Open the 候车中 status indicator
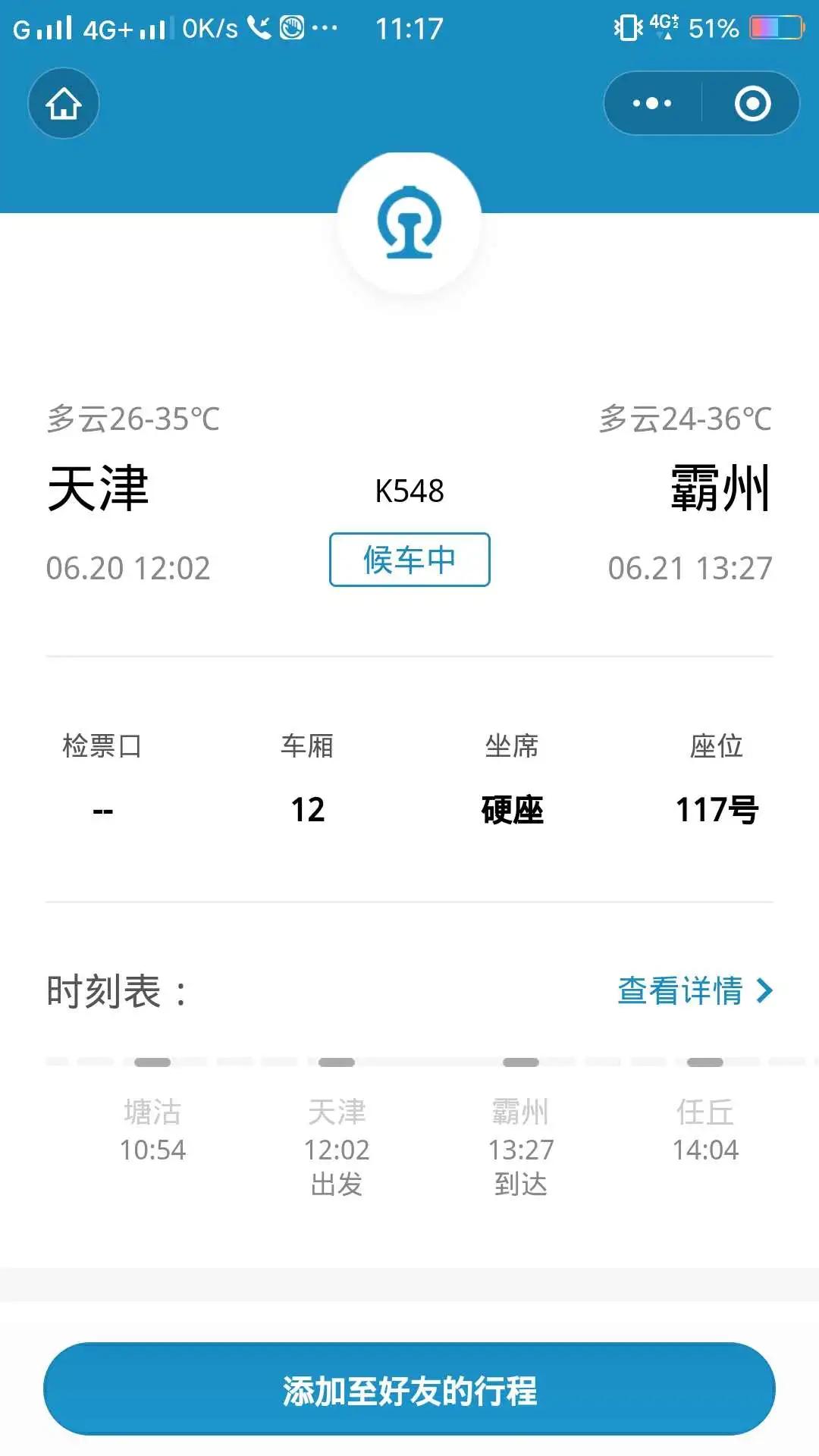The width and height of the screenshot is (819, 1456). click(409, 560)
